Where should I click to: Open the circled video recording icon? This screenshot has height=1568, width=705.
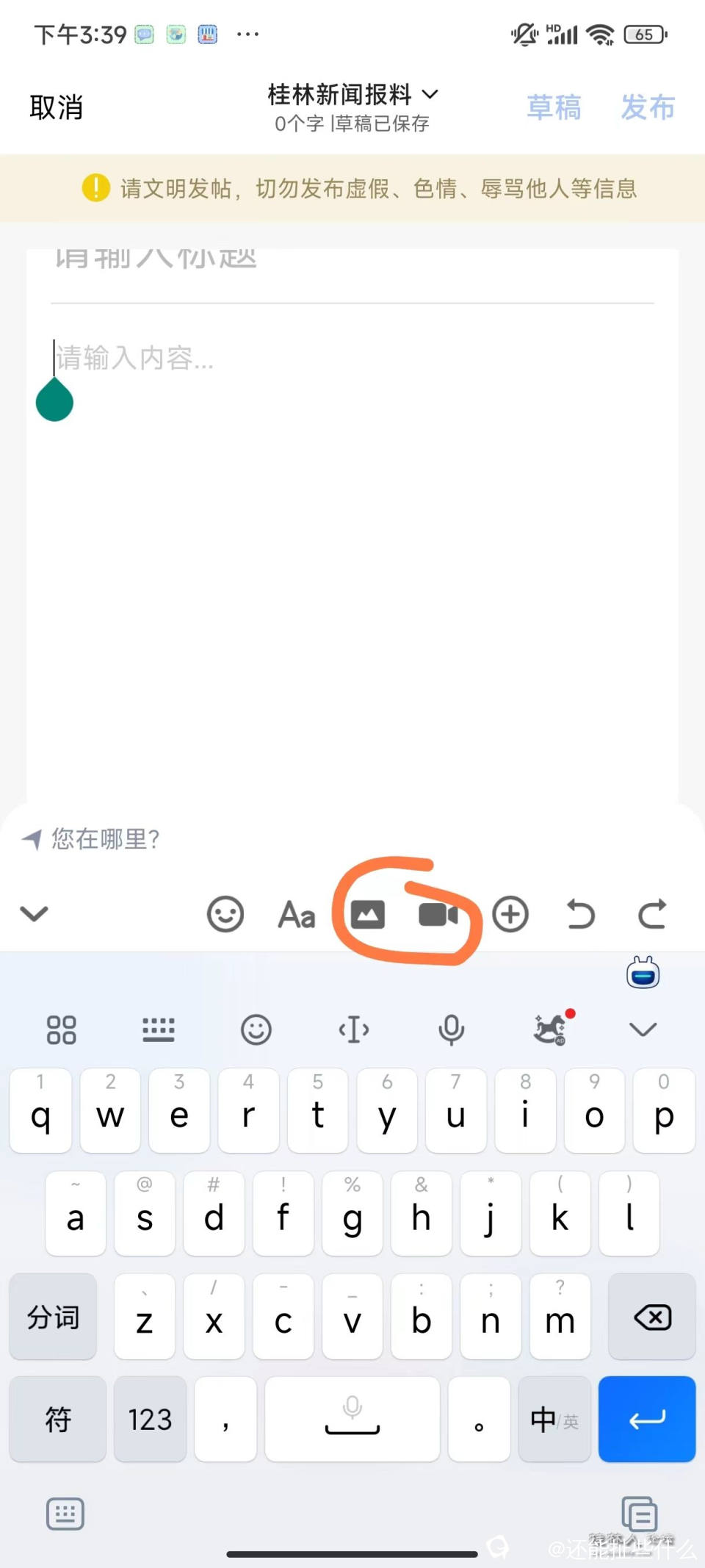pyautogui.click(x=438, y=914)
